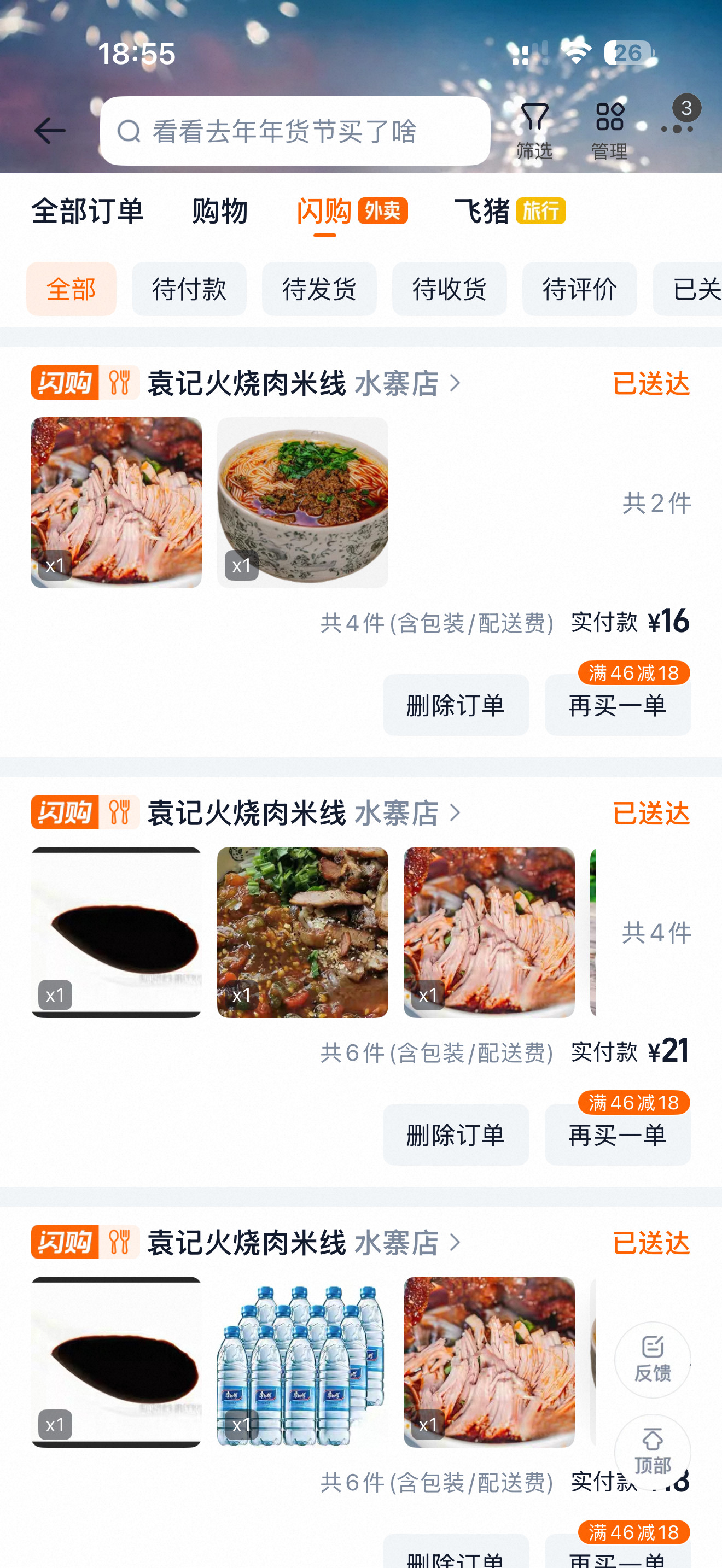Switch to the 购物 tab
Screen dimensions: 722x1568
(x=220, y=211)
